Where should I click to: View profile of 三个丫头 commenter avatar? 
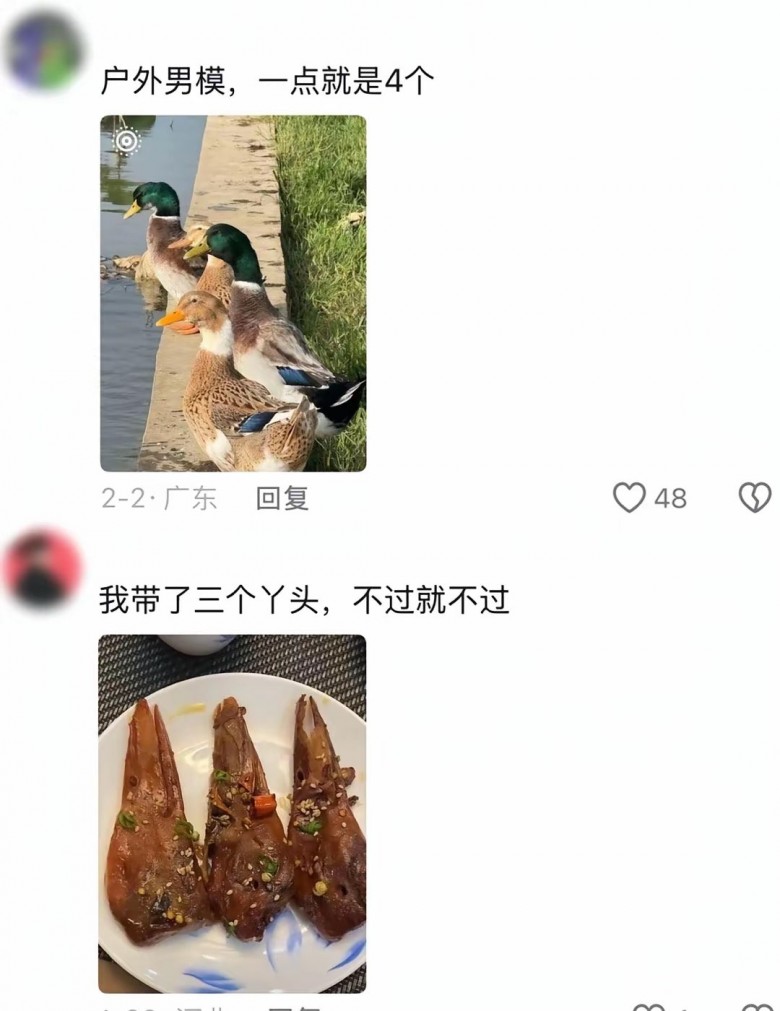[x=42, y=569]
